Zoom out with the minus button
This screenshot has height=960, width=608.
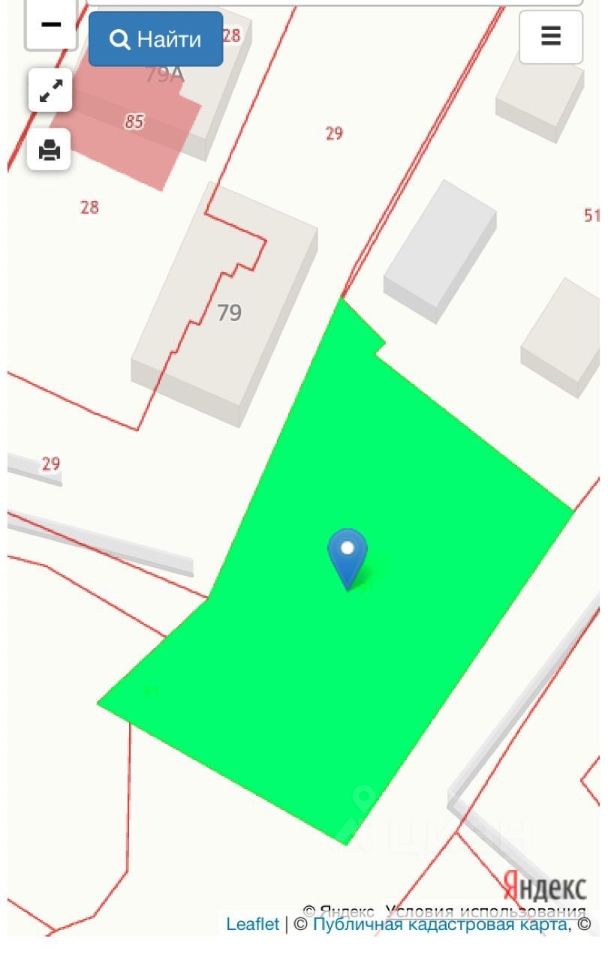pos(50,25)
